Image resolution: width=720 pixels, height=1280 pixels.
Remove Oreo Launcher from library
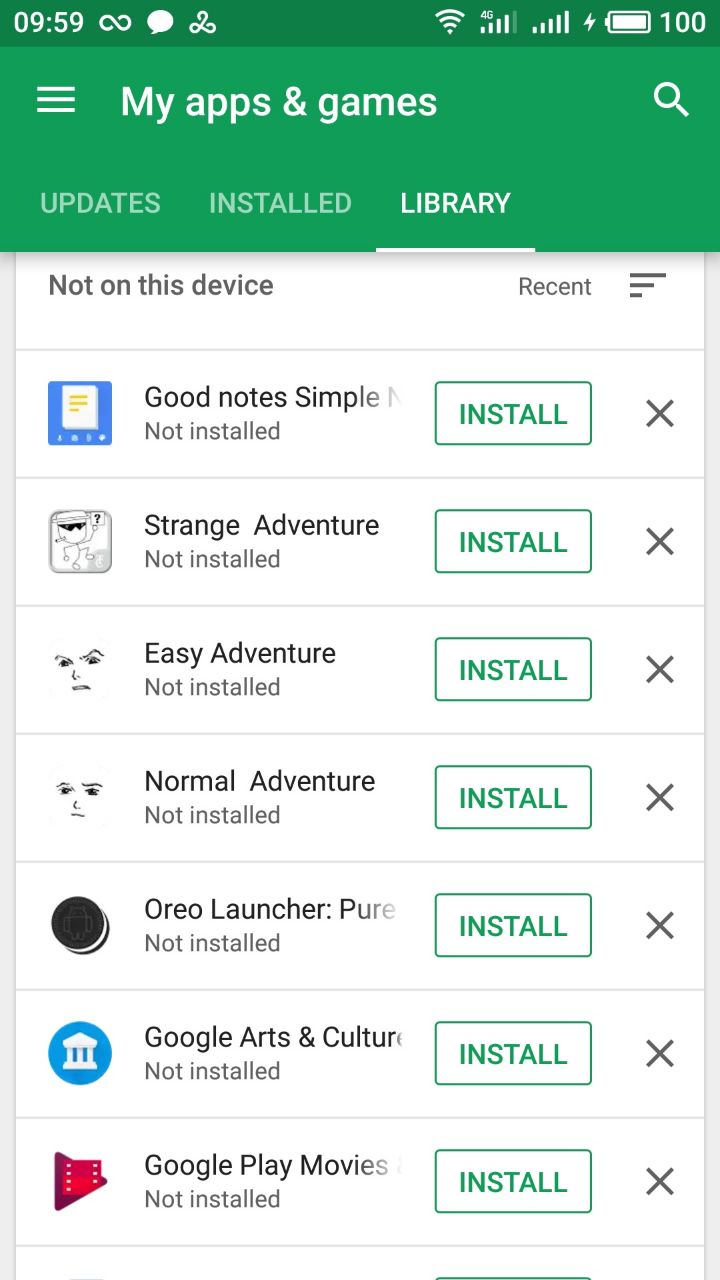tap(660, 926)
